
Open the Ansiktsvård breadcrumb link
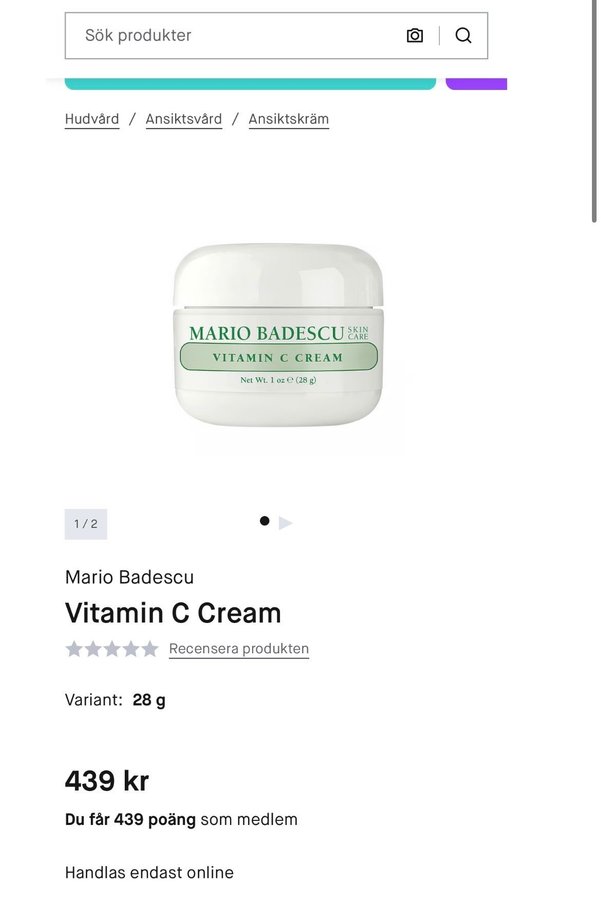(184, 119)
